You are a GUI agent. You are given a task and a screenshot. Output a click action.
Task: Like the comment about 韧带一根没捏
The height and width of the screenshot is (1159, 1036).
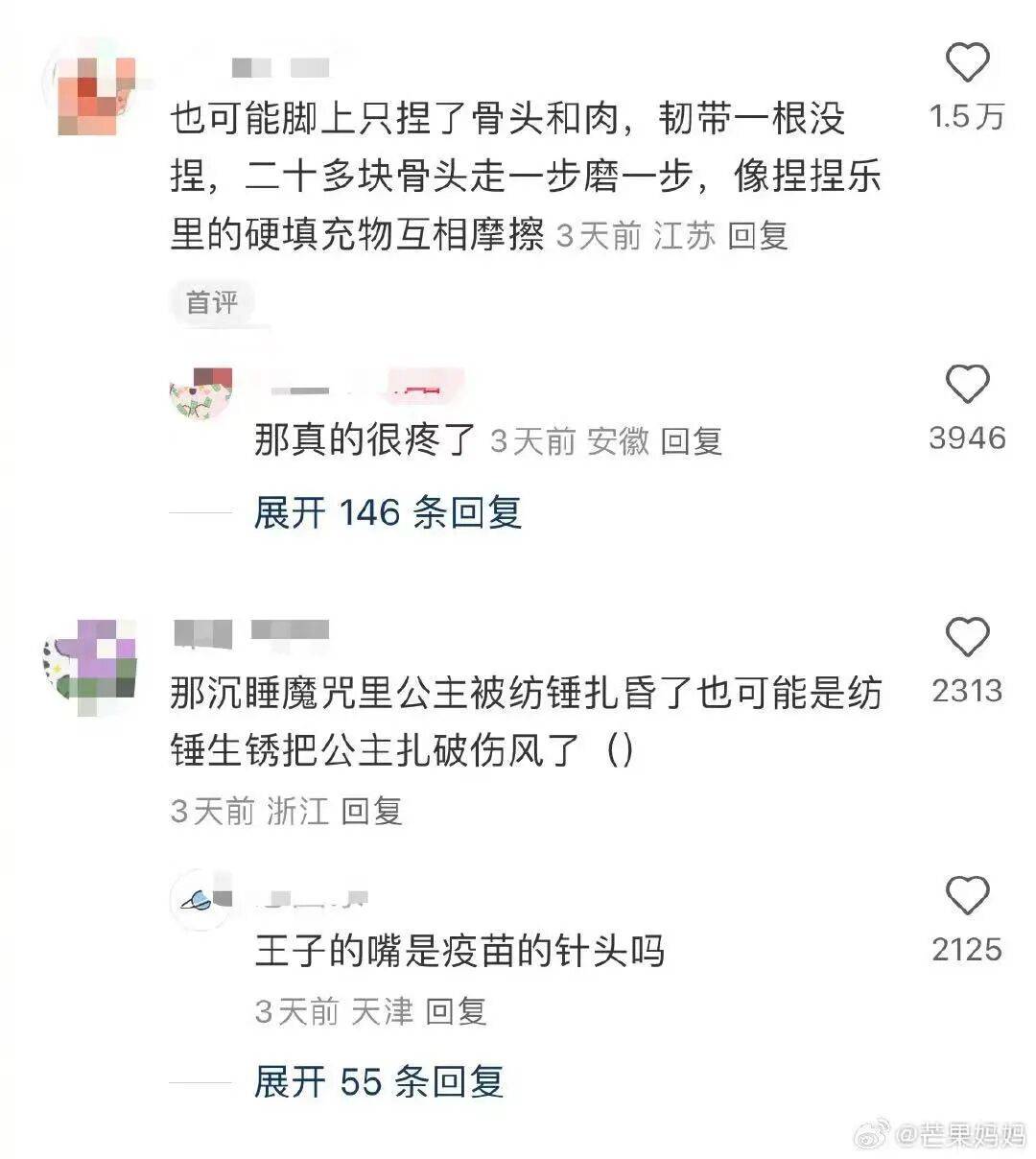(x=967, y=64)
